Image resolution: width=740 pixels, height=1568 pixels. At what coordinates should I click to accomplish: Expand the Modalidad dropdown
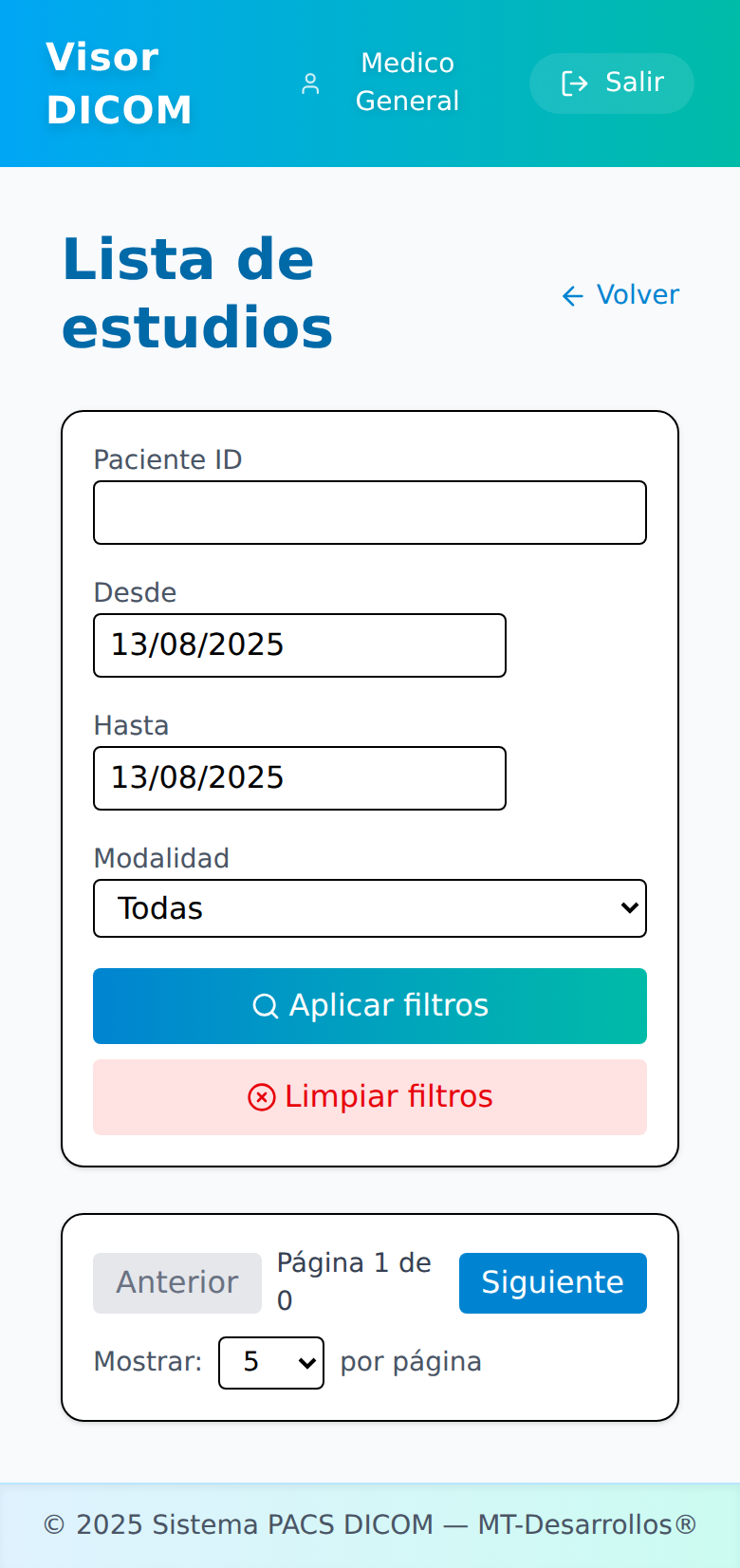(370, 908)
